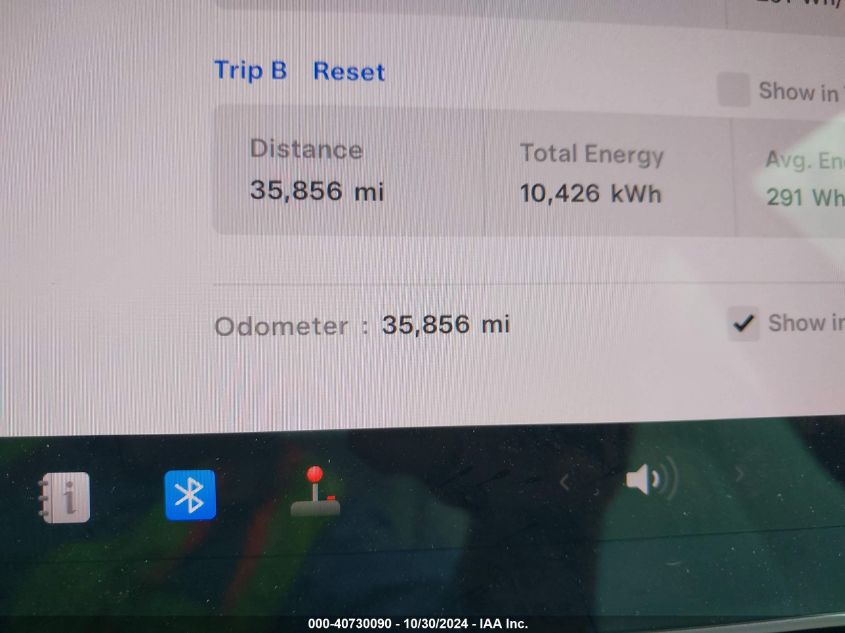This screenshot has height=633, width=845.
Task: Uncheck the Odometer Show in checkbox
Action: (x=743, y=323)
